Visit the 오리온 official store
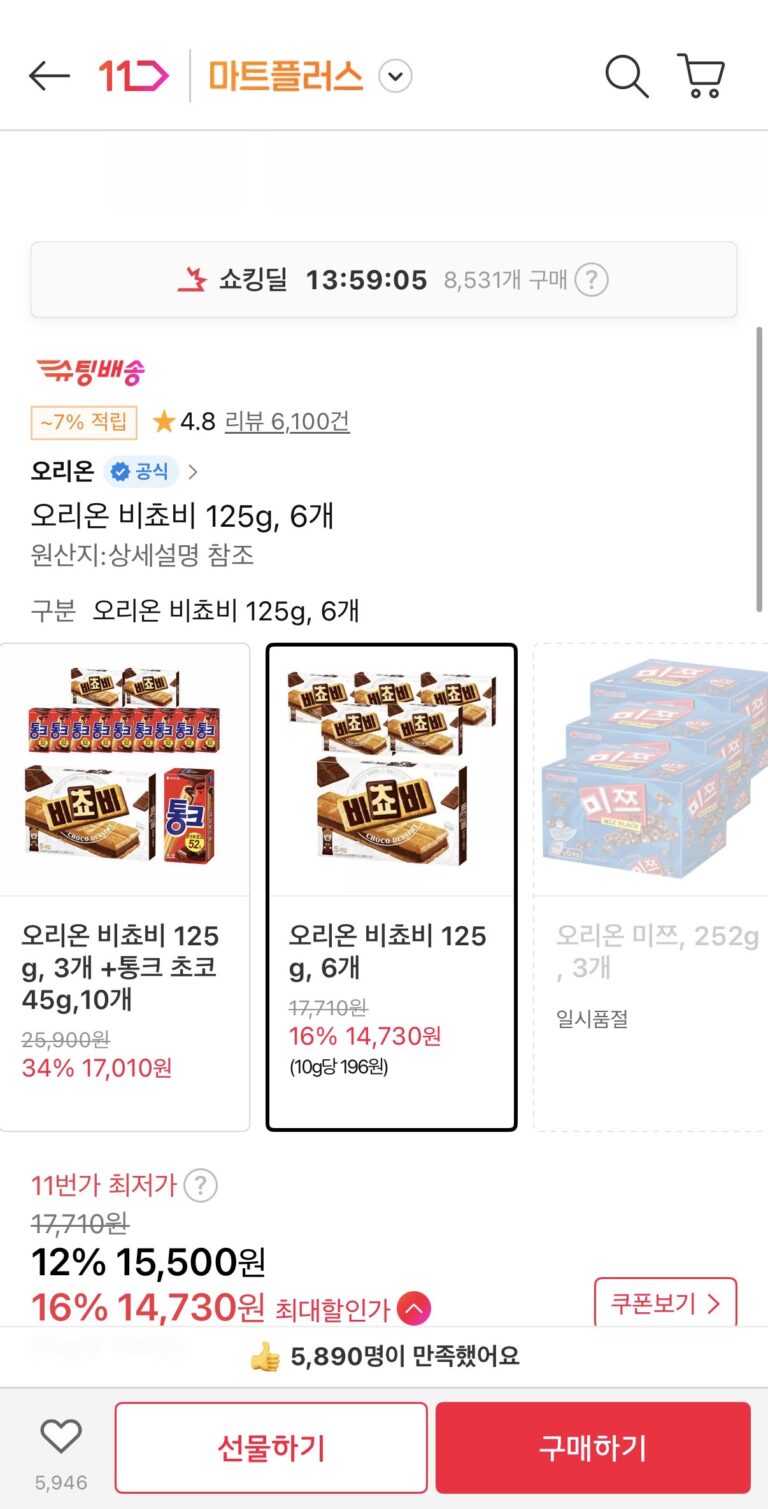The width and height of the screenshot is (768, 1509). click(x=115, y=471)
